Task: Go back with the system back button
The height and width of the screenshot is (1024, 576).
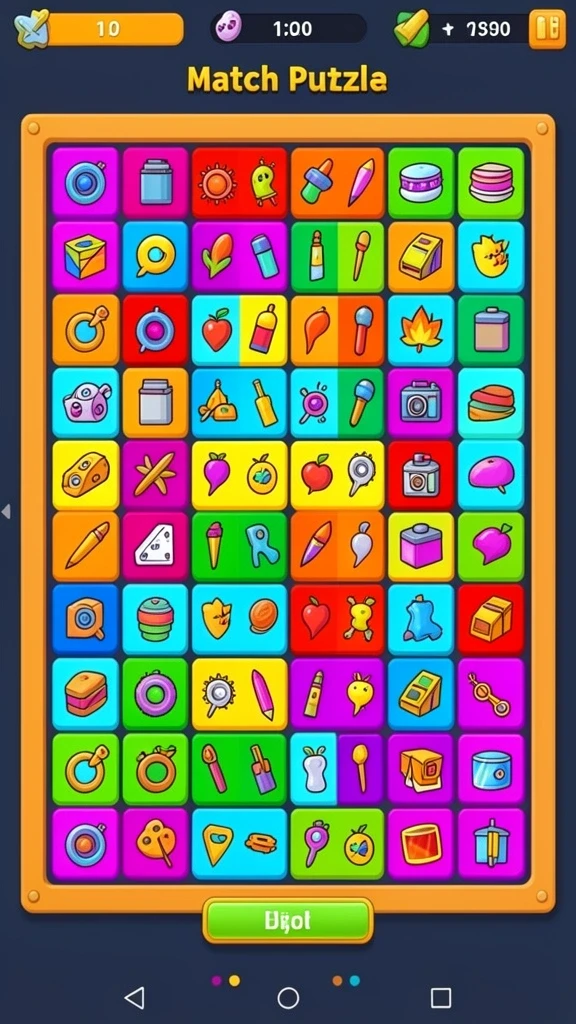Action: 135,997
